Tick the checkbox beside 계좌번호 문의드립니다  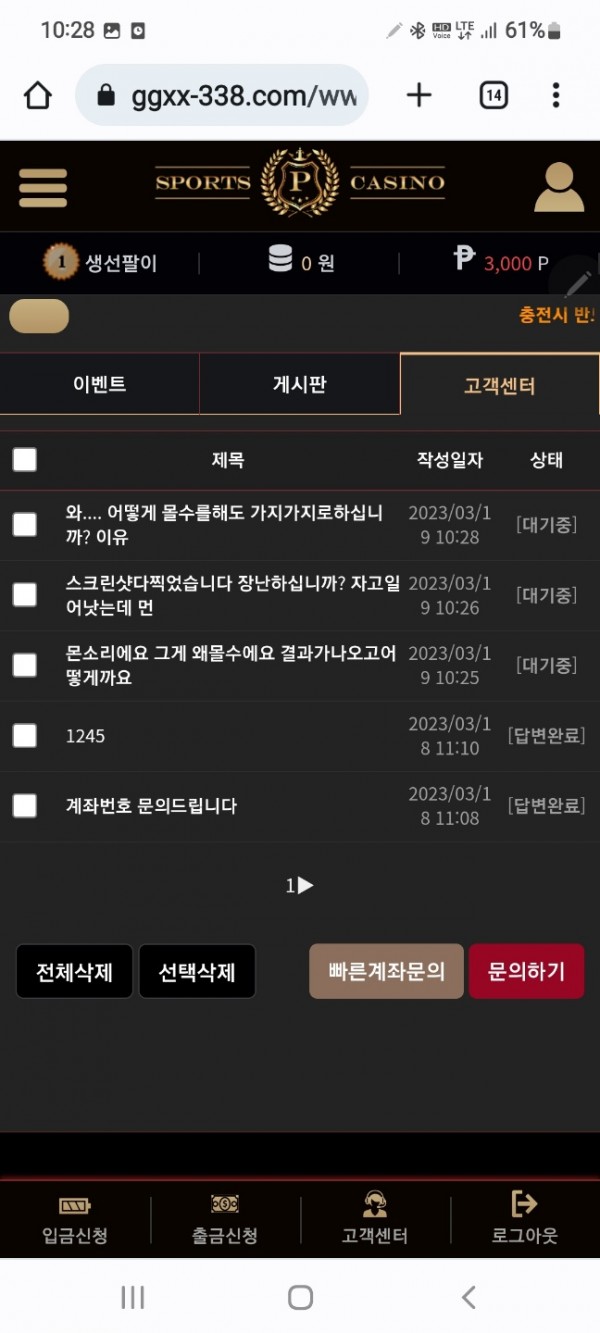(25, 806)
